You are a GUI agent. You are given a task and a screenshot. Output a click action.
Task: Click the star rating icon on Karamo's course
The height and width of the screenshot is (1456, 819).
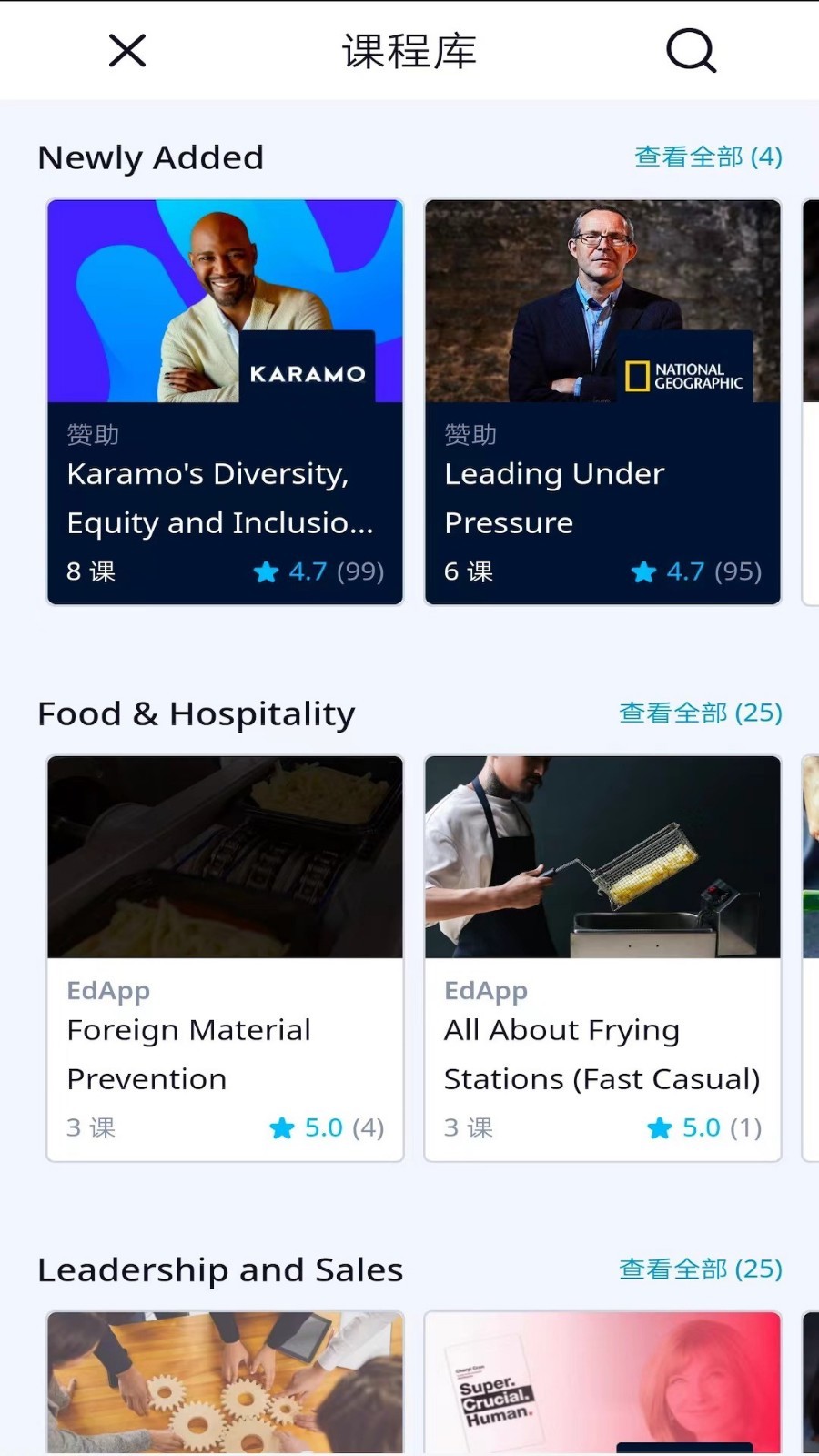click(x=266, y=571)
